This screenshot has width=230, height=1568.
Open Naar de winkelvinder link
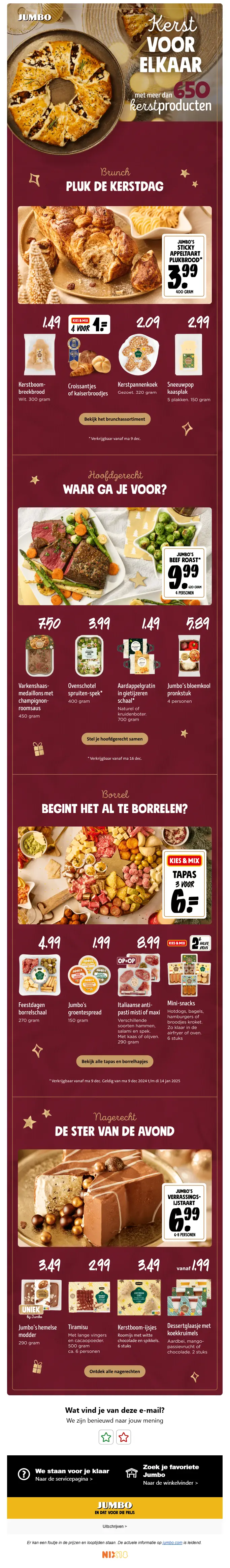[170, 1483]
